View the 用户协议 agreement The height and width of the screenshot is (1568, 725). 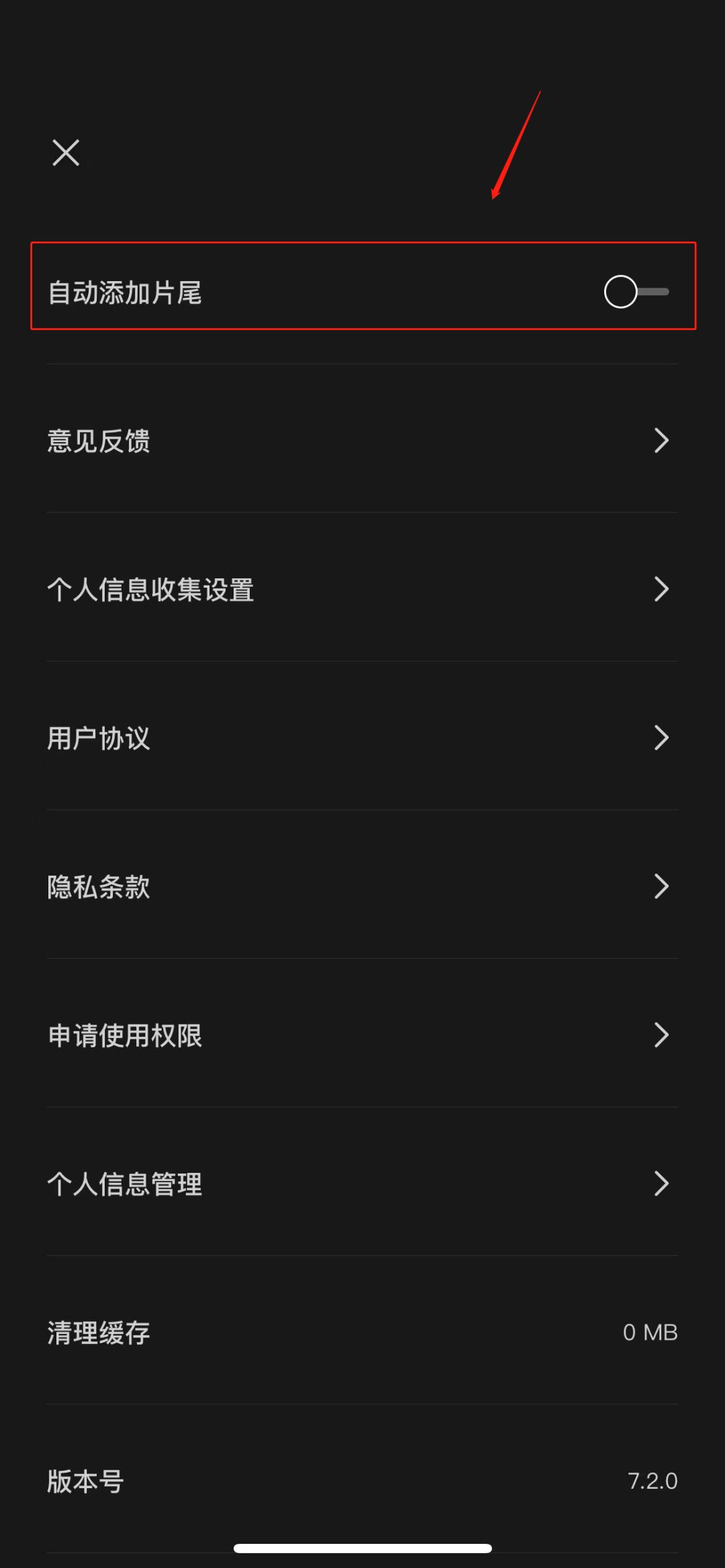[362, 738]
